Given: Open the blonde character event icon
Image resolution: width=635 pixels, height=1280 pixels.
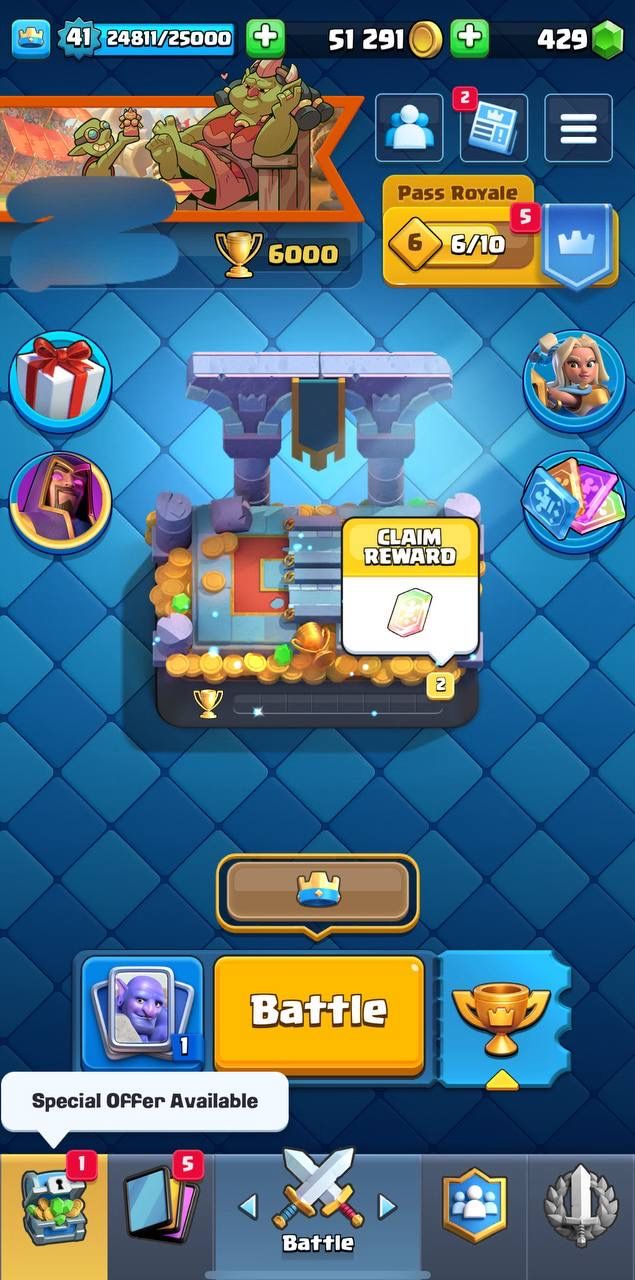Looking at the screenshot, I should coord(574,381).
